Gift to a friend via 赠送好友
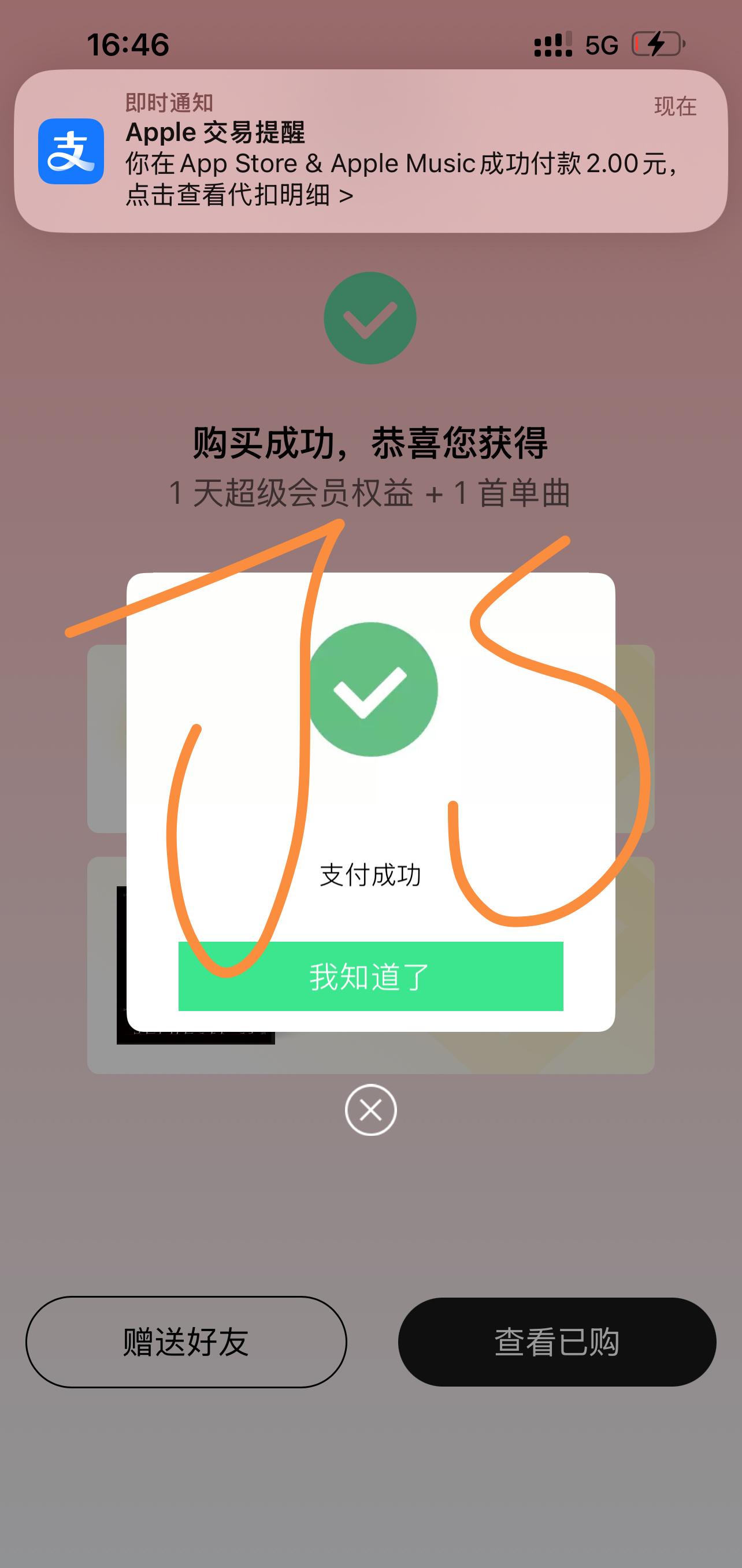Image resolution: width=742 pixels, height=1568 pixels. coord(186,1342)
